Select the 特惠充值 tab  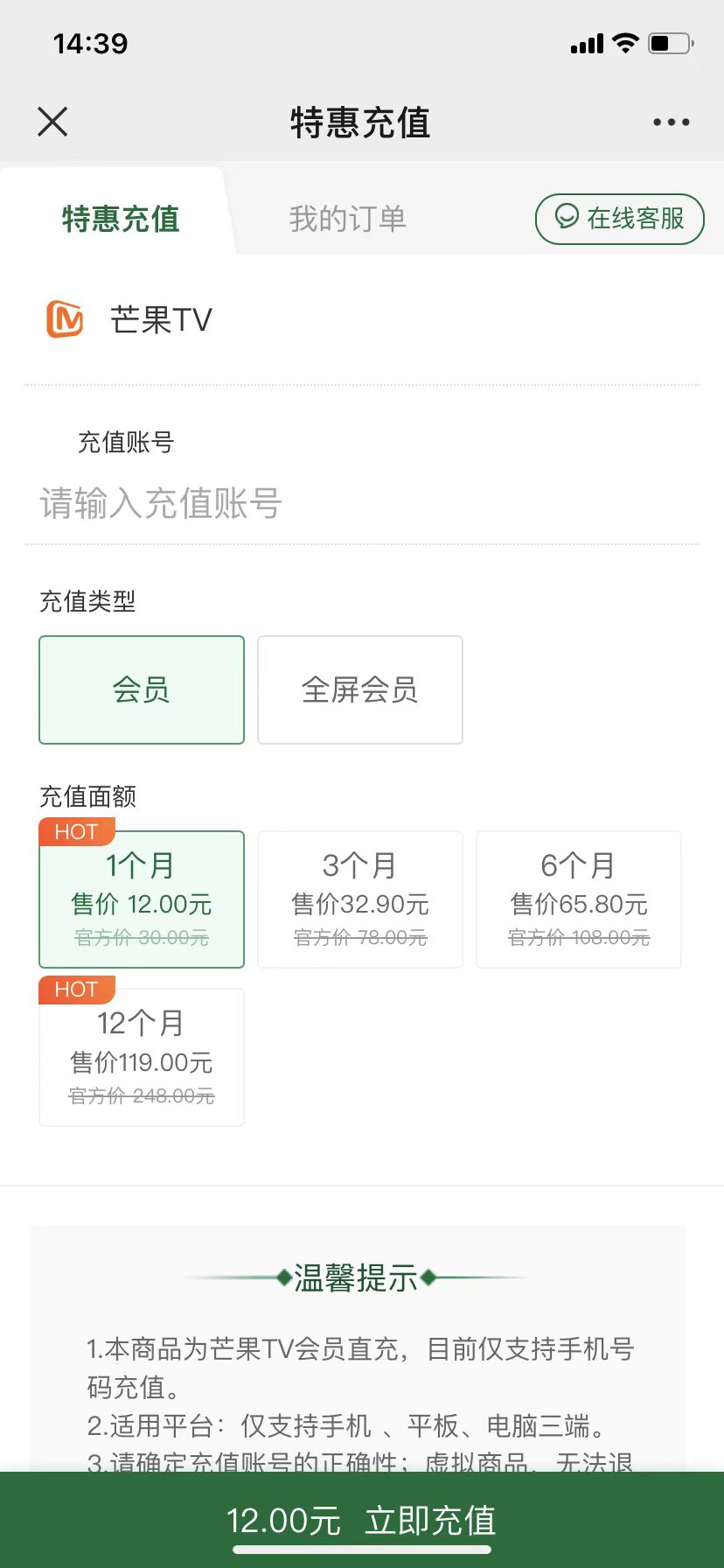121,219
